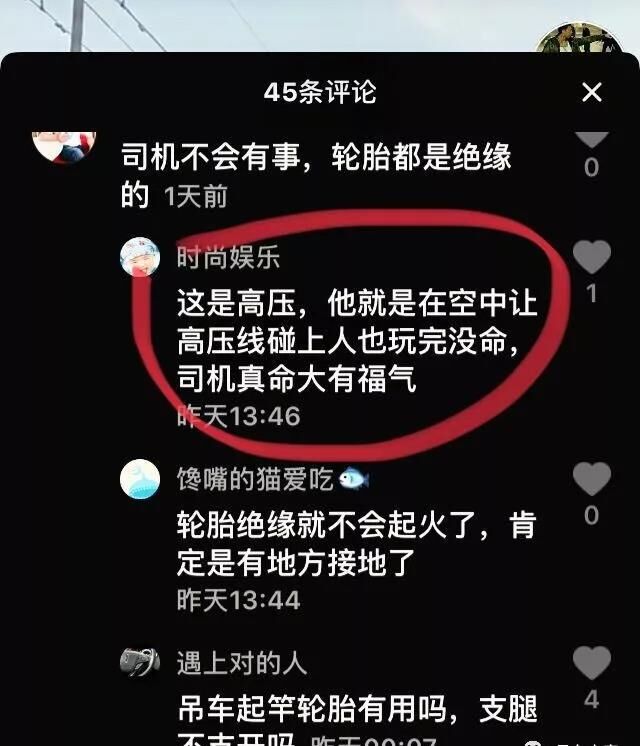Open 时尚娱乐's profile avatar
This screenshot has width=640, height=746.
pyautogui.click(x=140, y=258)
